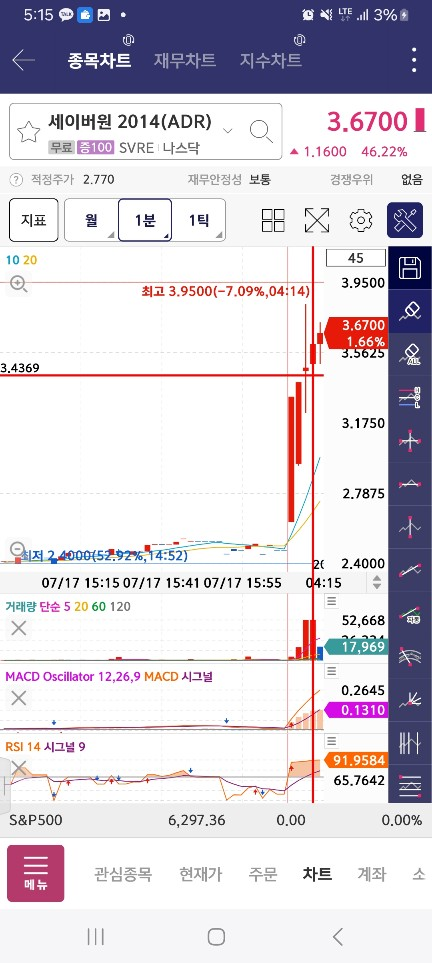Switch to the 지수차트 tab
The height and width of the screenshot is (963, 432).
pyautogui.click(x=270, y=60)
